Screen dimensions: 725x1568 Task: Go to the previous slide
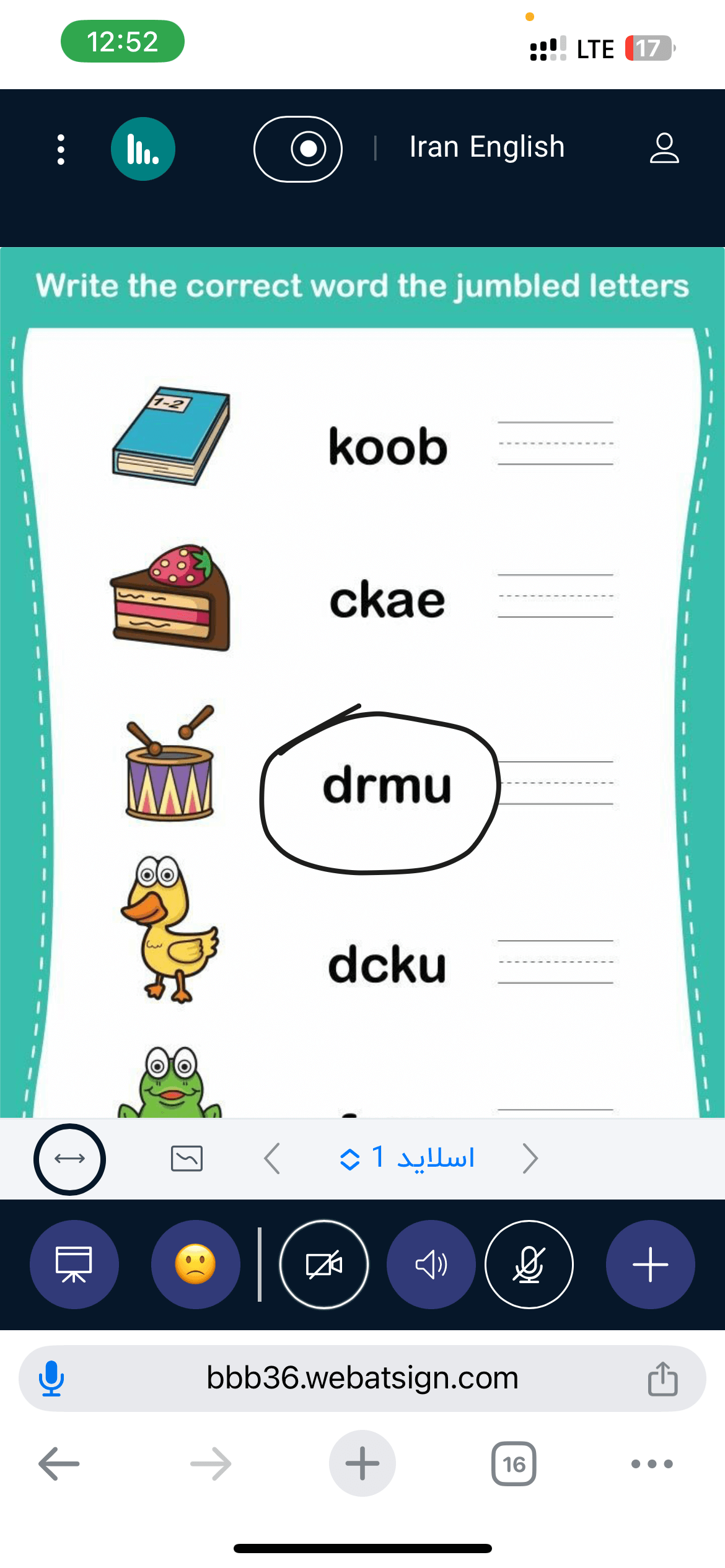click(x=273, y=1158)
